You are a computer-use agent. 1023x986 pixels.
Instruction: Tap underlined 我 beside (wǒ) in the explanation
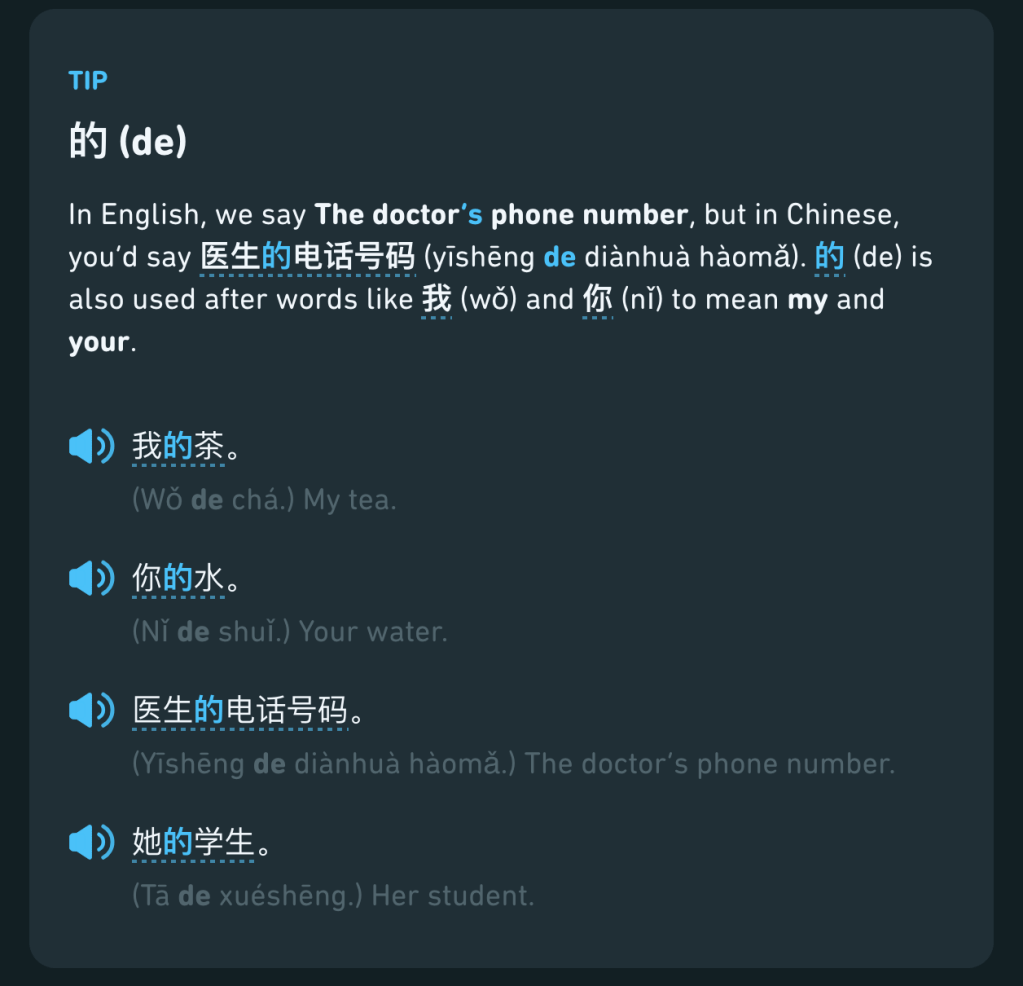coord(436,299)
